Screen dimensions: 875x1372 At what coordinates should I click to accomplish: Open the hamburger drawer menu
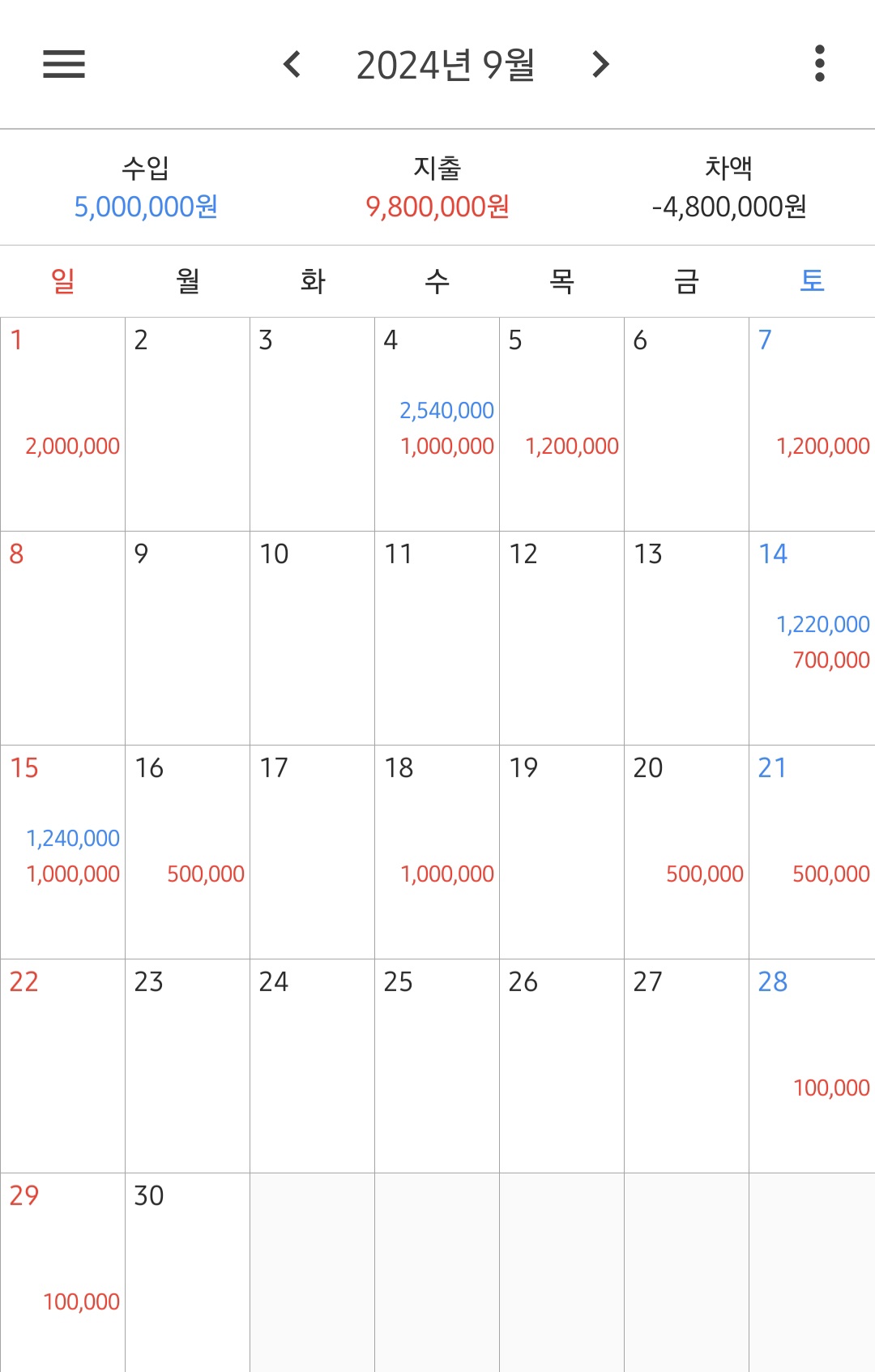point(64,64)
